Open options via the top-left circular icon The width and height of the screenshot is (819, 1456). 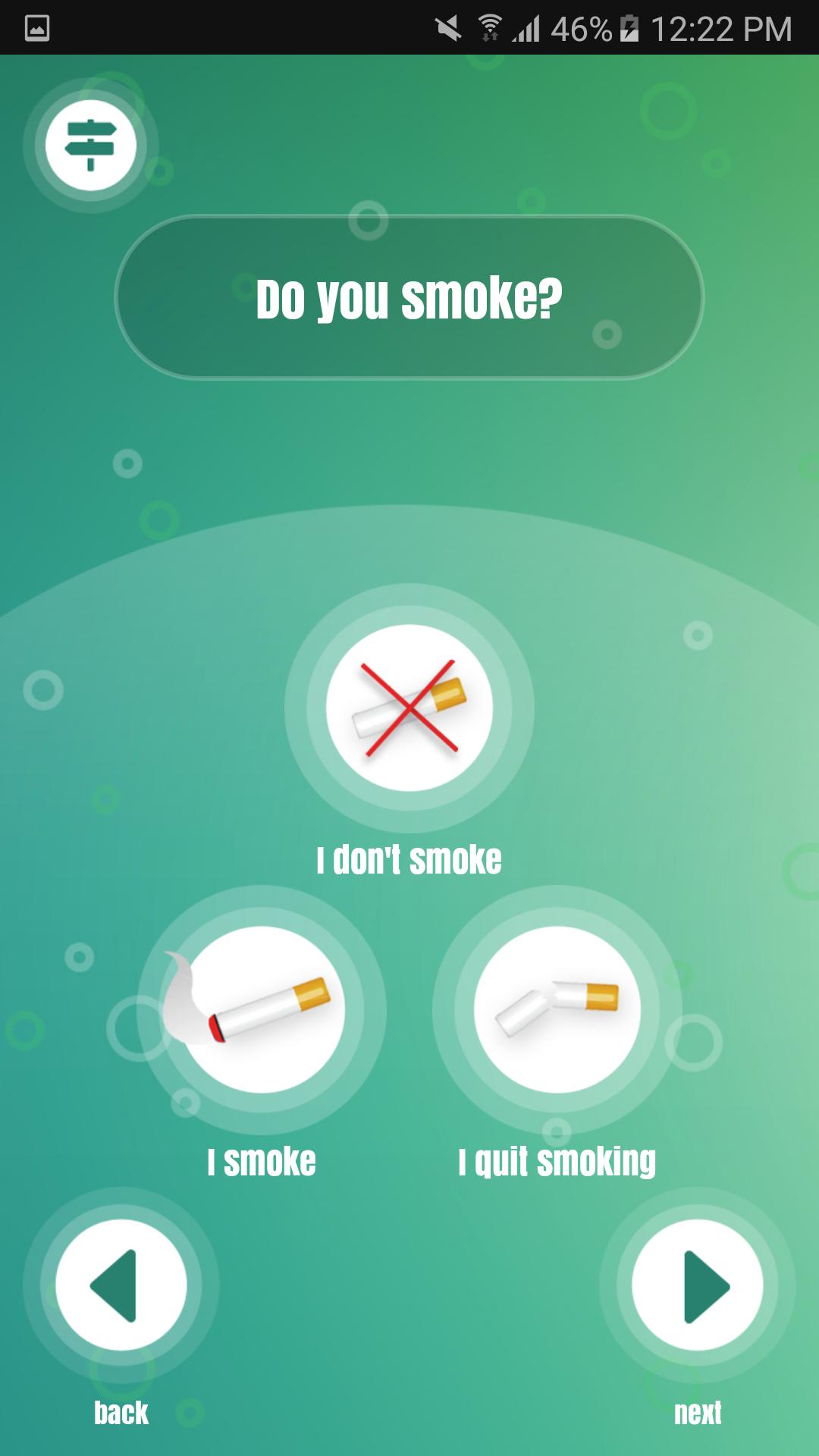click(x=93, y=146)
